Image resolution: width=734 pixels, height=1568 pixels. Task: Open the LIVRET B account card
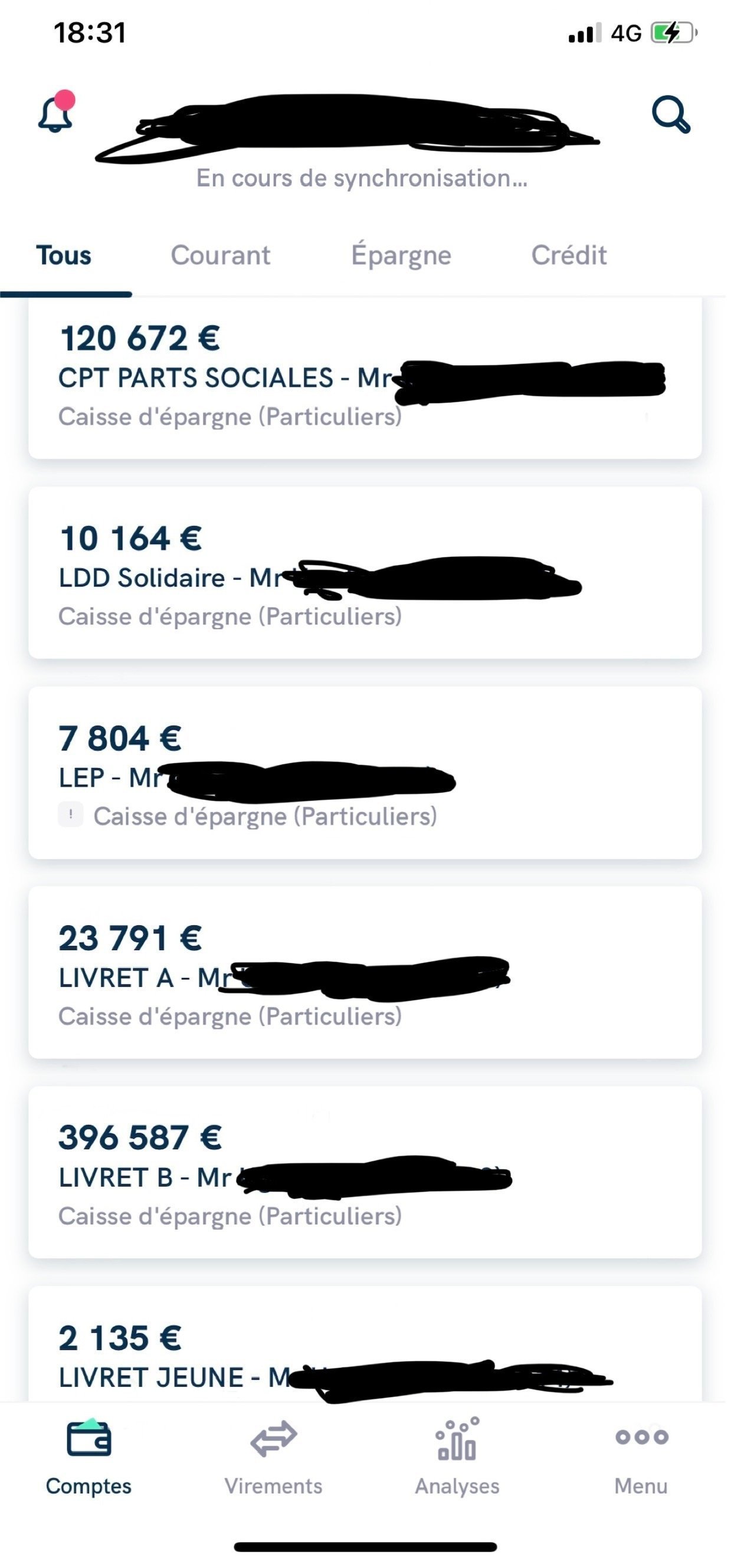coord(365,1172)
